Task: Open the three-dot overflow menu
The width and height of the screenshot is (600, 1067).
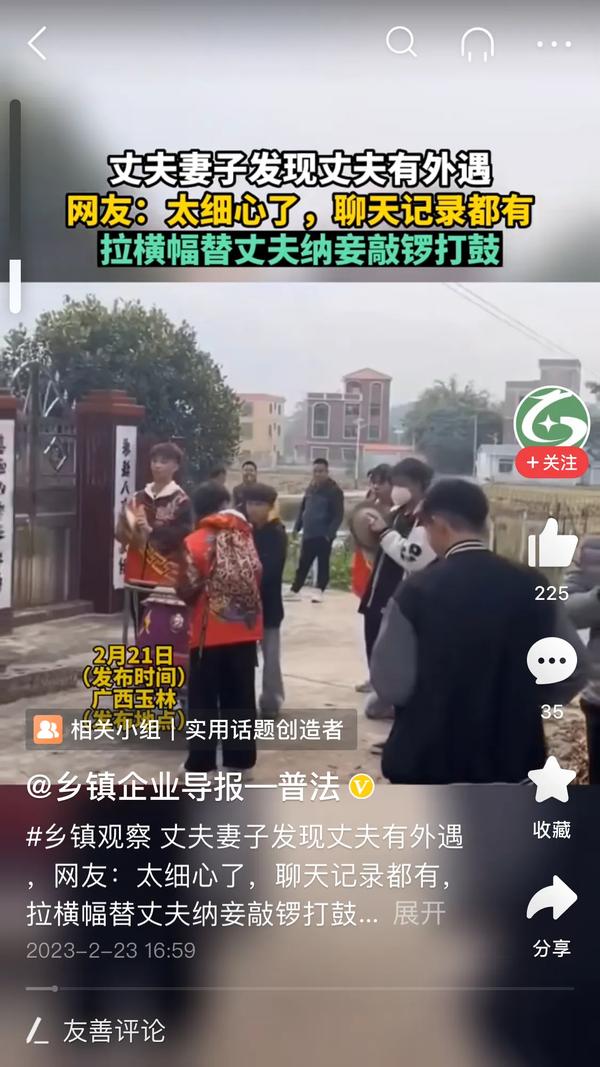Action: point(554,44)
